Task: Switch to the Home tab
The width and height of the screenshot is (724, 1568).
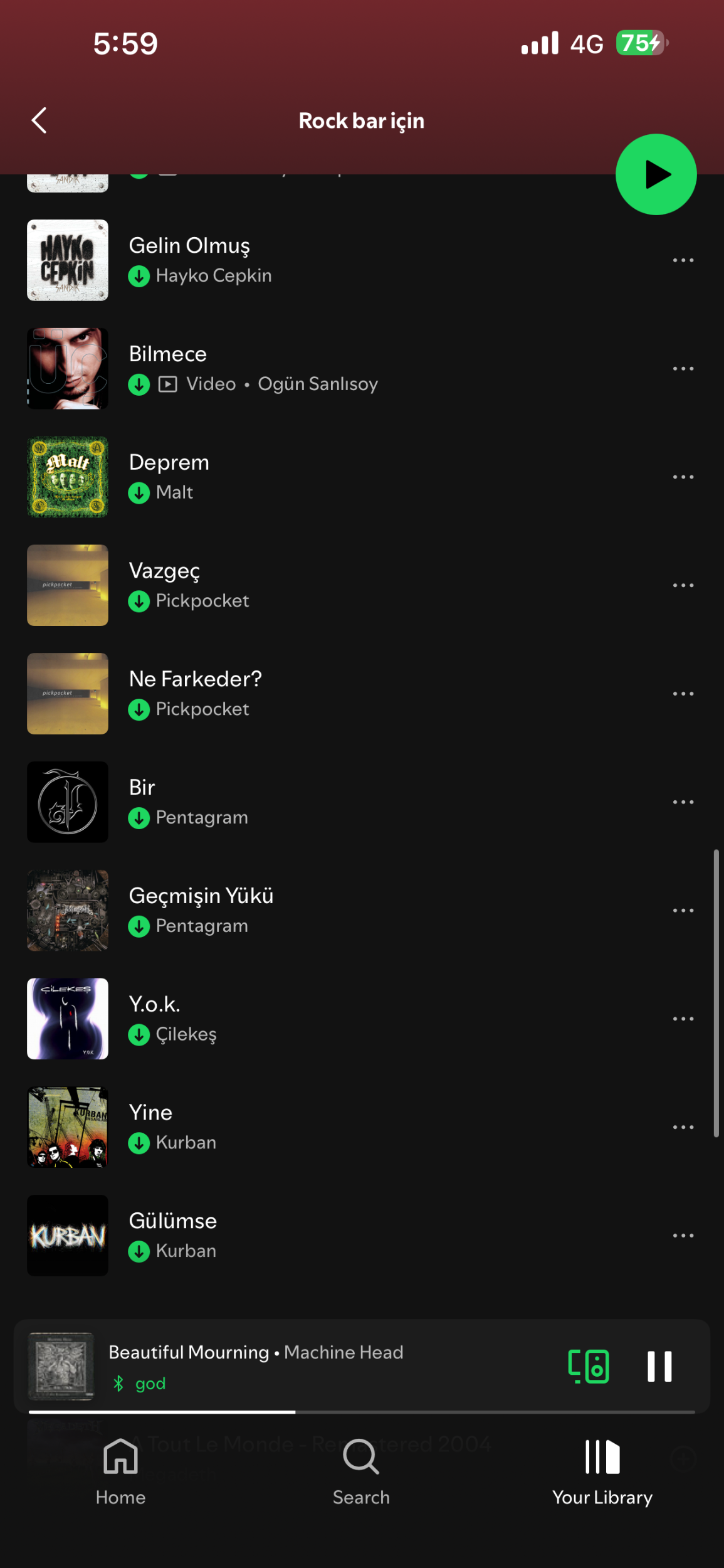Action: tap(120, 1471)
